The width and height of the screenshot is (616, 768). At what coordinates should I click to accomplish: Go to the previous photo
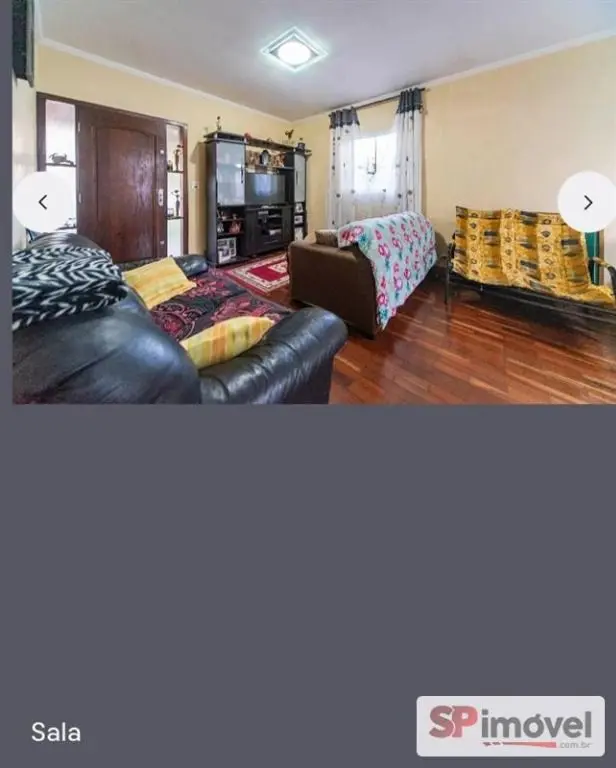click(43, 202)
